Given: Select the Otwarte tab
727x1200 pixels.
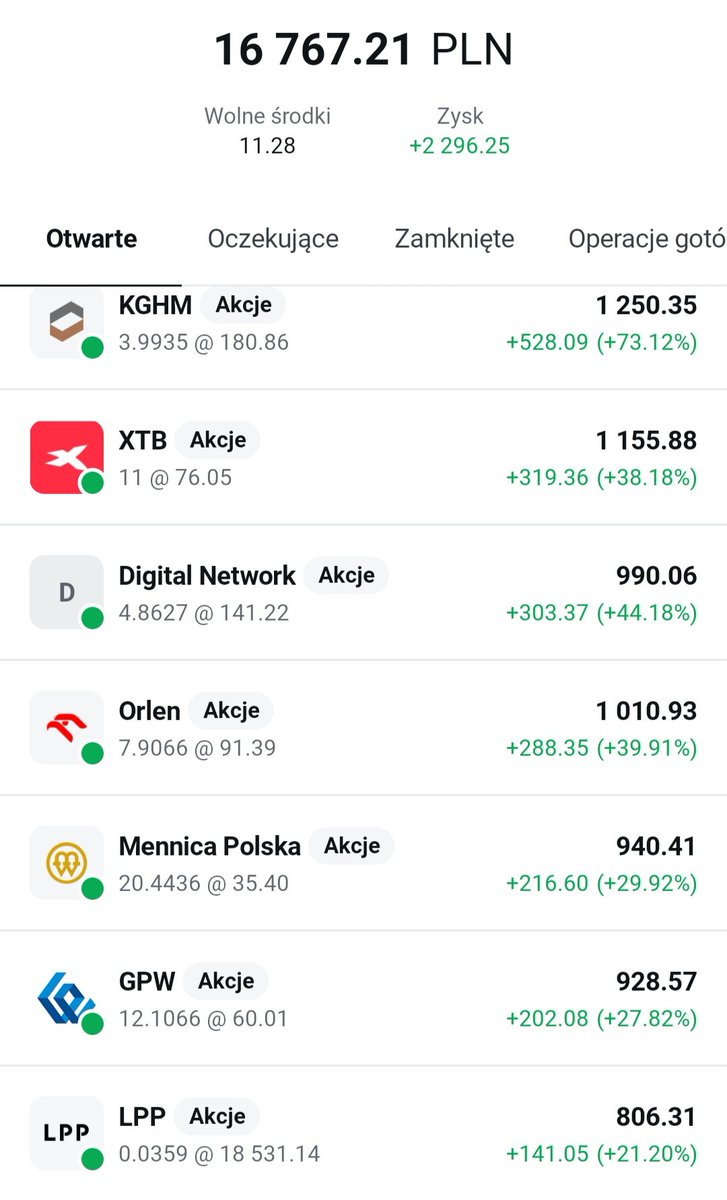Looking at the screenshot, I should (x=91, y=239).
